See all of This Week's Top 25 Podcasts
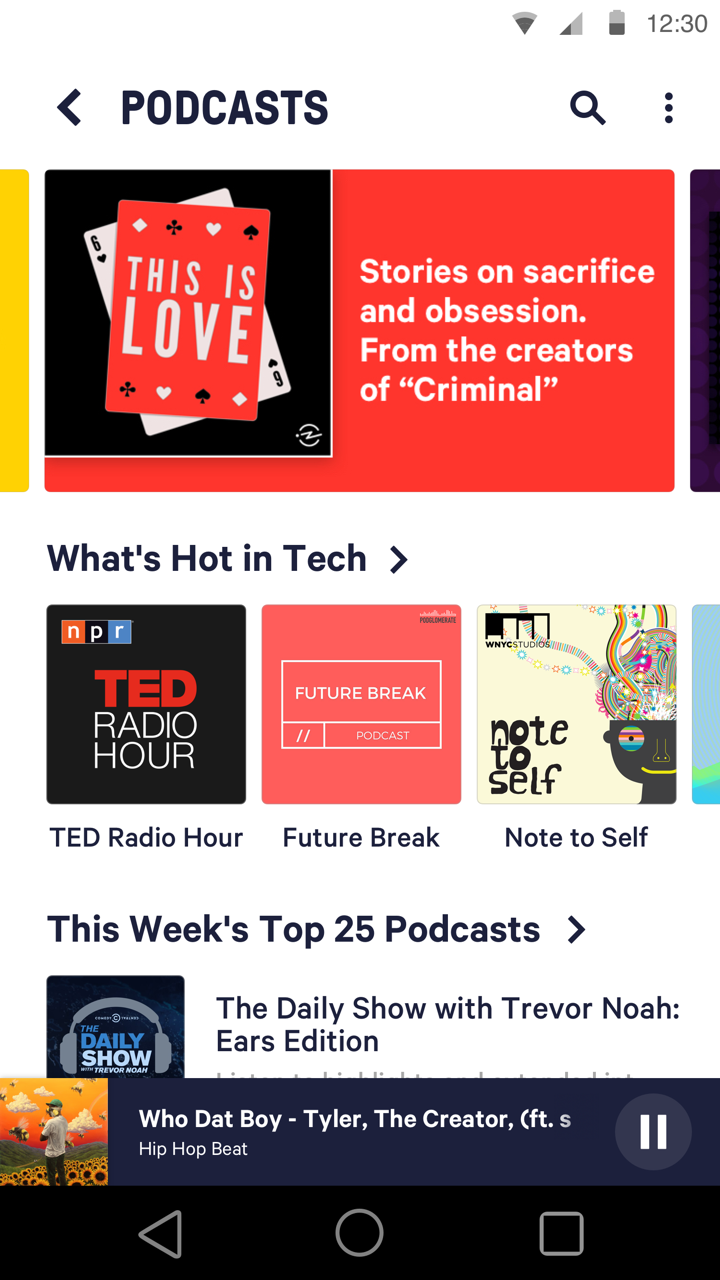 576,930
